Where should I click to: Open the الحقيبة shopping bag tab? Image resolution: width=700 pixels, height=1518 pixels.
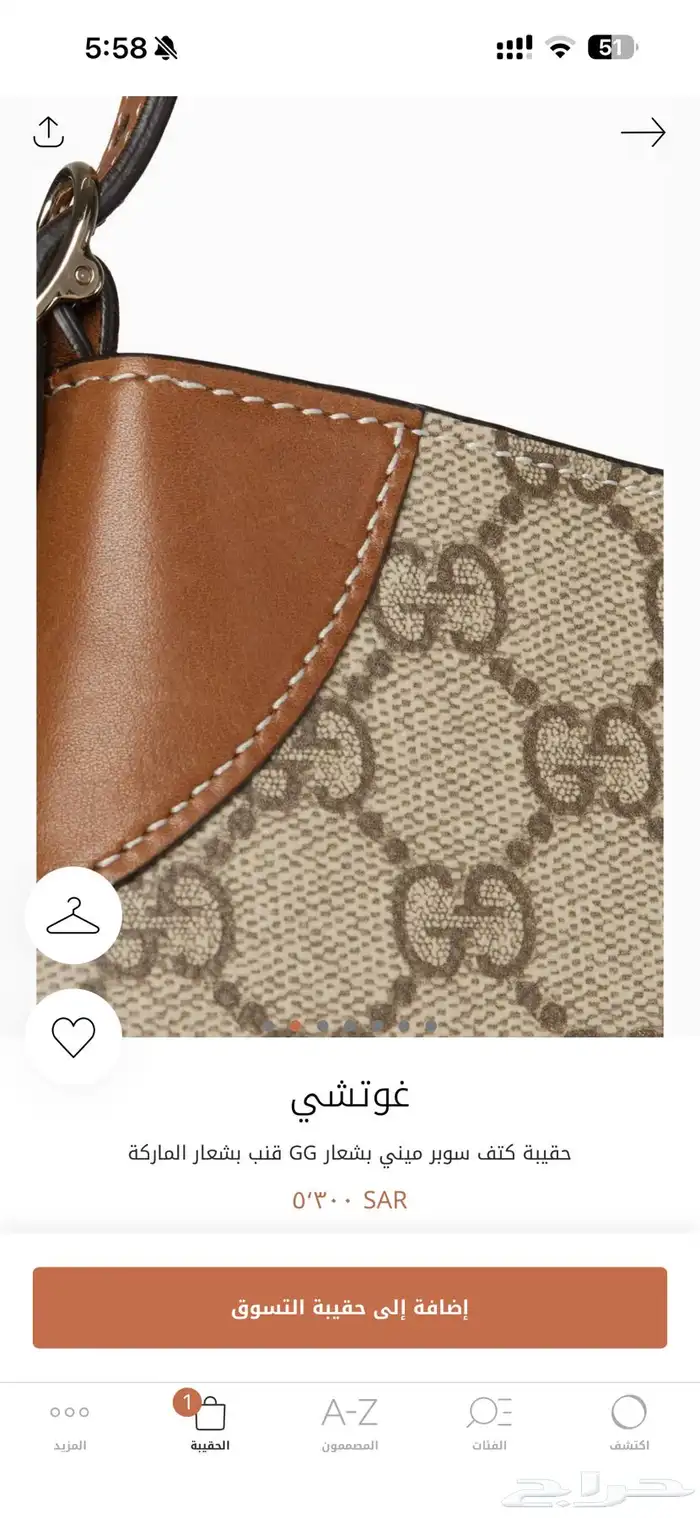point(210,1423)
